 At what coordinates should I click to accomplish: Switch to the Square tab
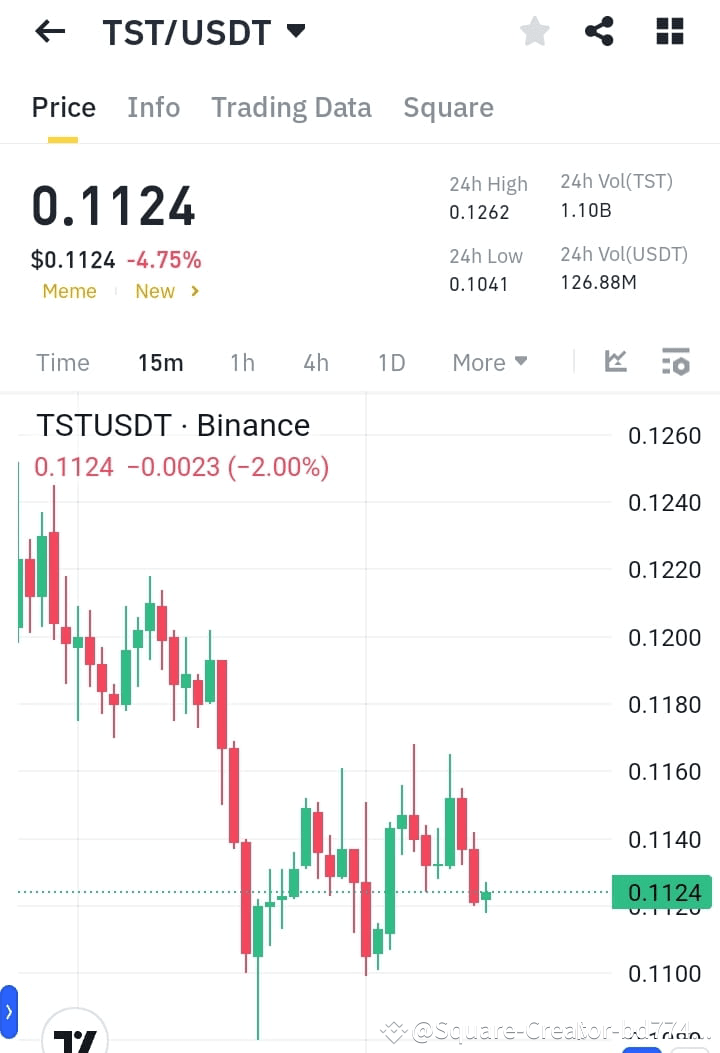pyautogui.click(x=448, y=107)
